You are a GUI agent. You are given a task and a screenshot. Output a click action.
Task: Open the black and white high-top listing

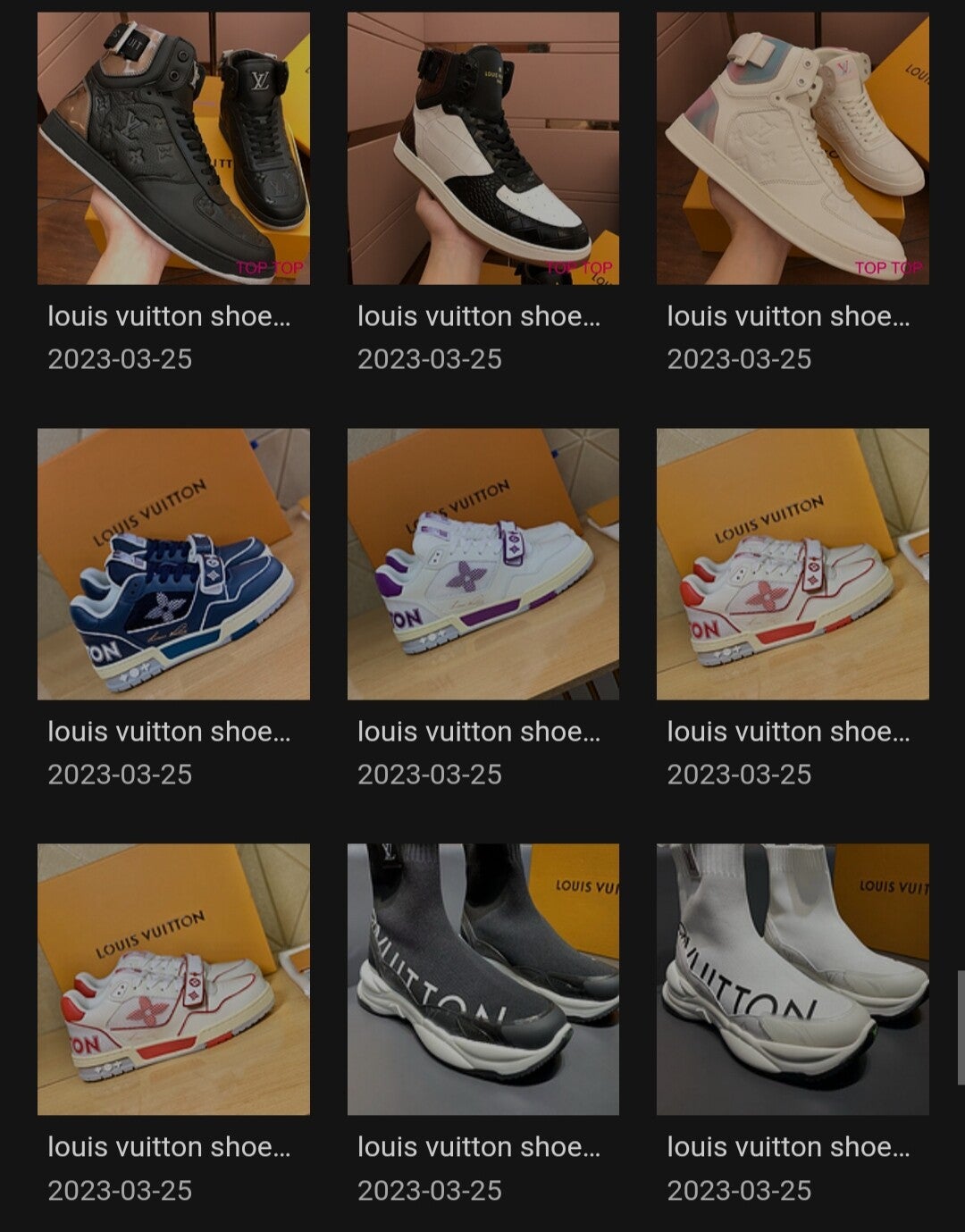pos(482,148)
